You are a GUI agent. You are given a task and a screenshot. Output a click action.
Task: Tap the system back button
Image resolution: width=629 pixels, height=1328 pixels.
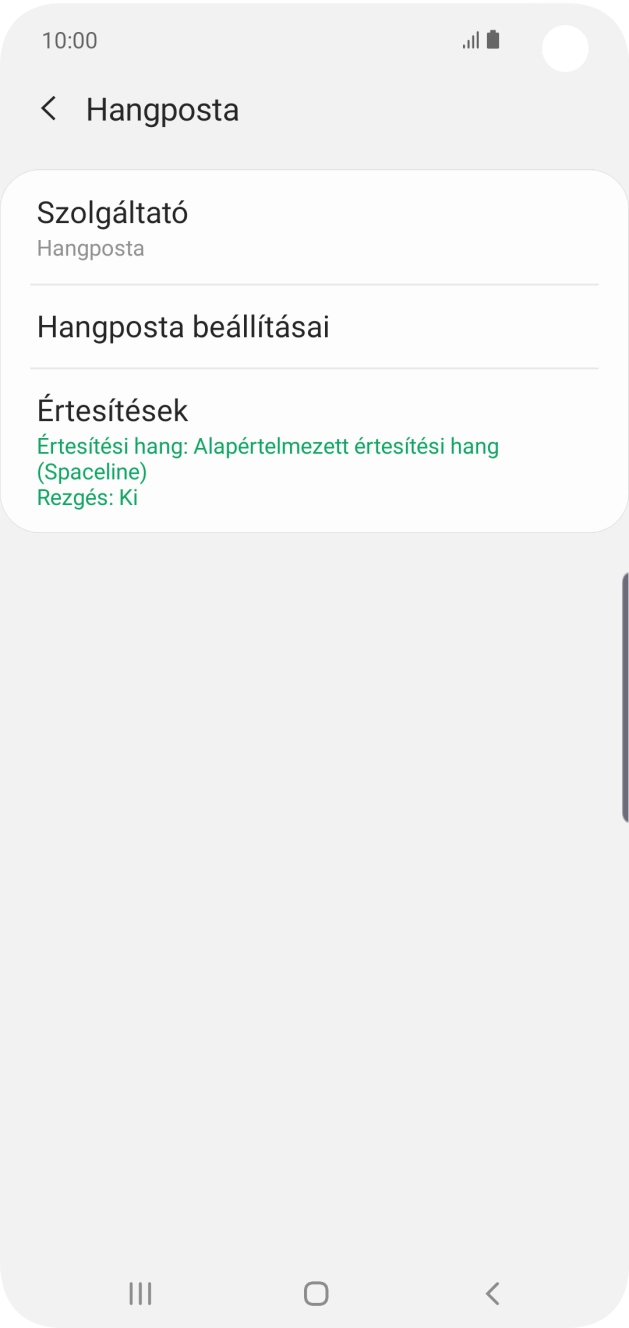(x=491, y=1293)
